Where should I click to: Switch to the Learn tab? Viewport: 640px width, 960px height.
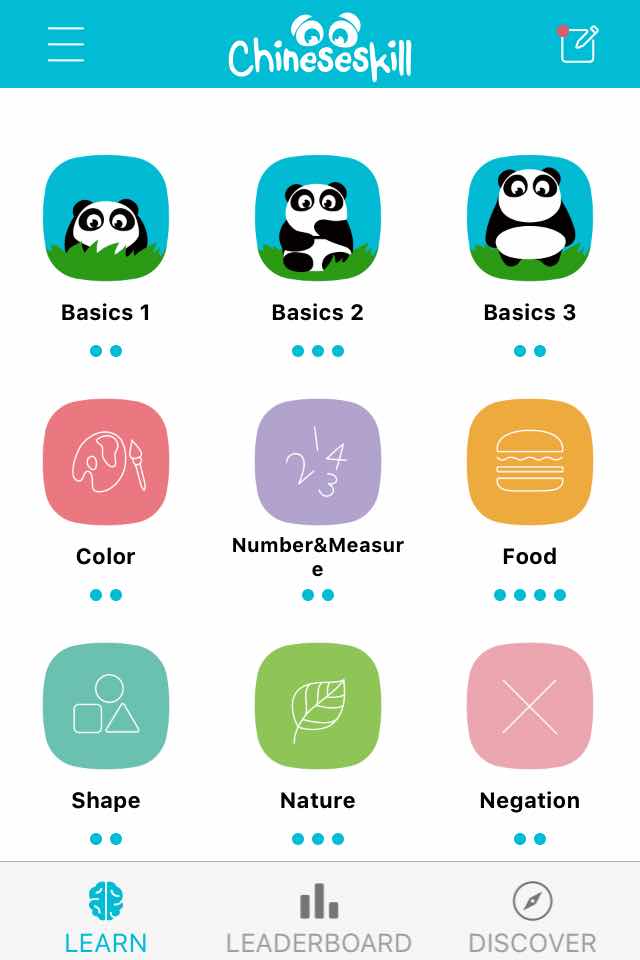[x=106, y=915]
